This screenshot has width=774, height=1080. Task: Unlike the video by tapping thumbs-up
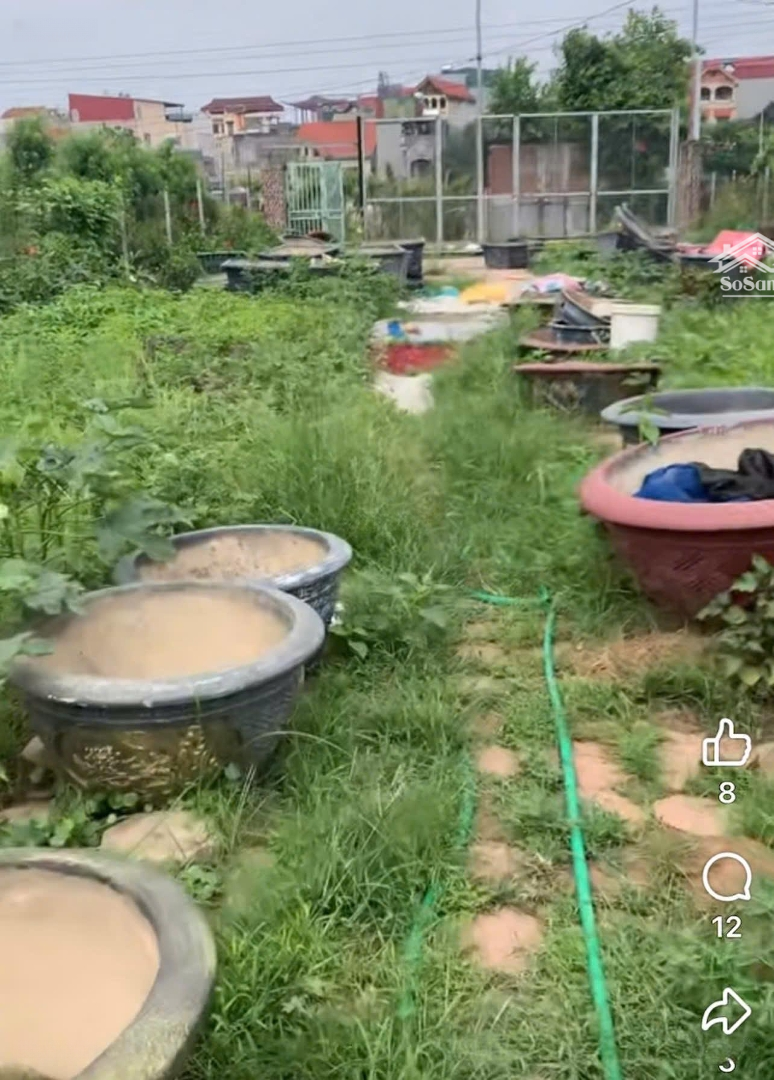(729, 743)
